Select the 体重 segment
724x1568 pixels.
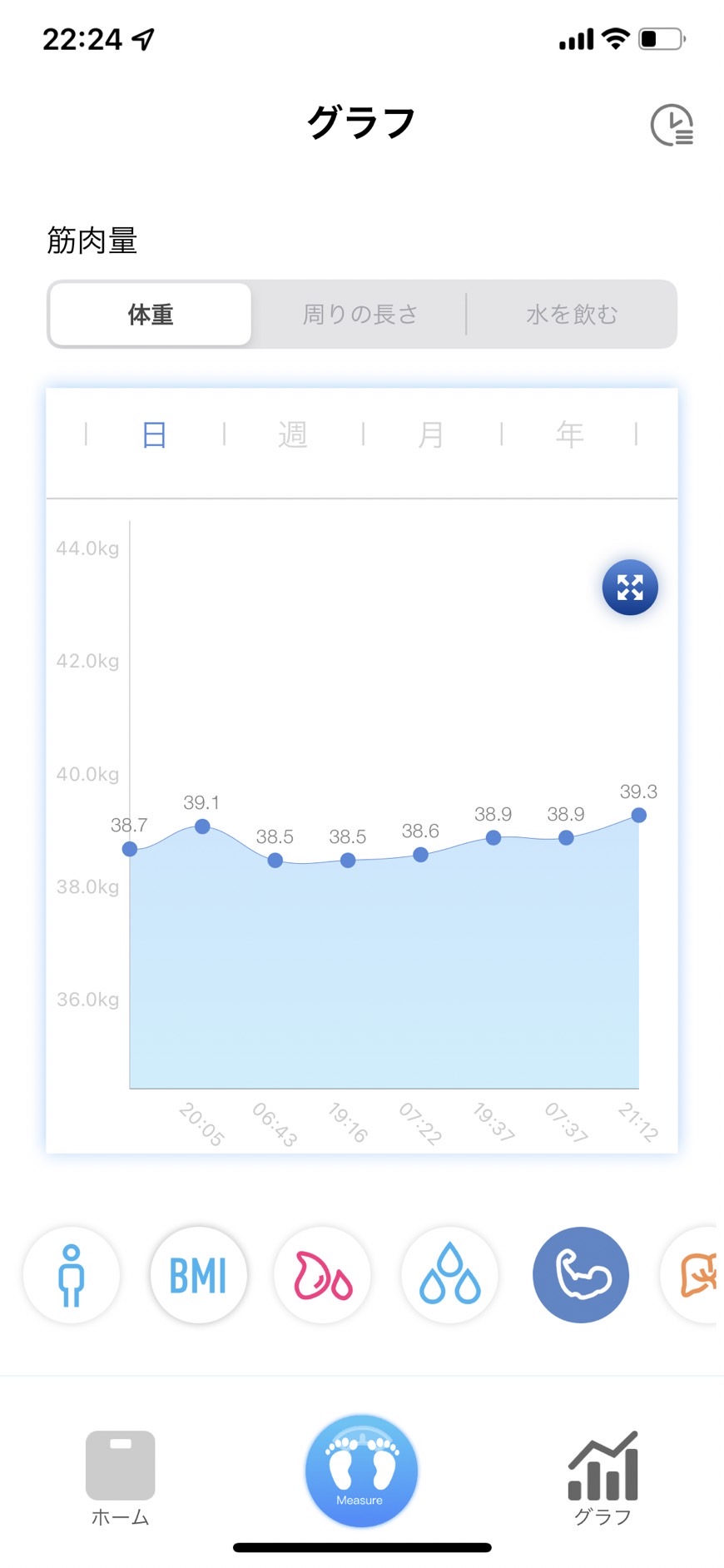click(151, 315)
